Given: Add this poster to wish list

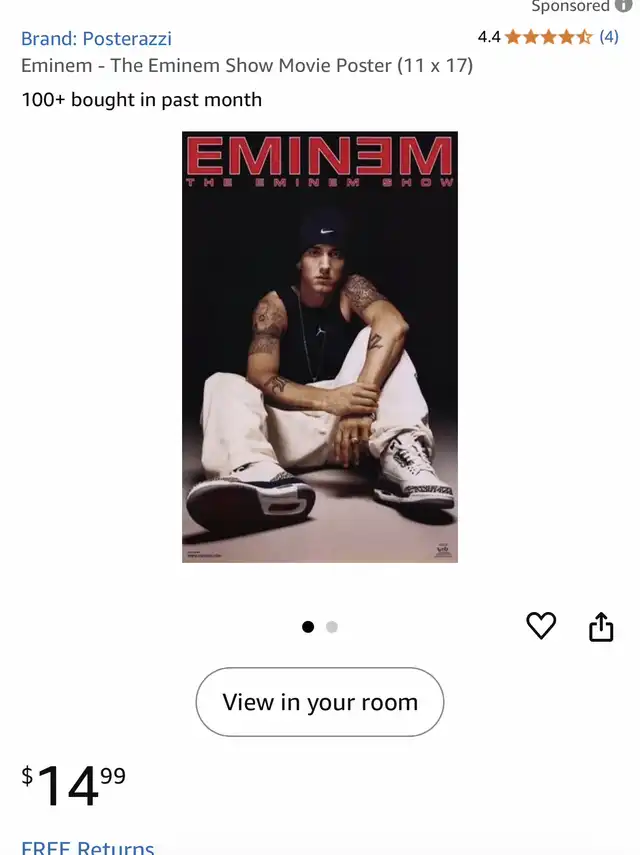Looking at the screenshot, I should [x=541, y=626].
